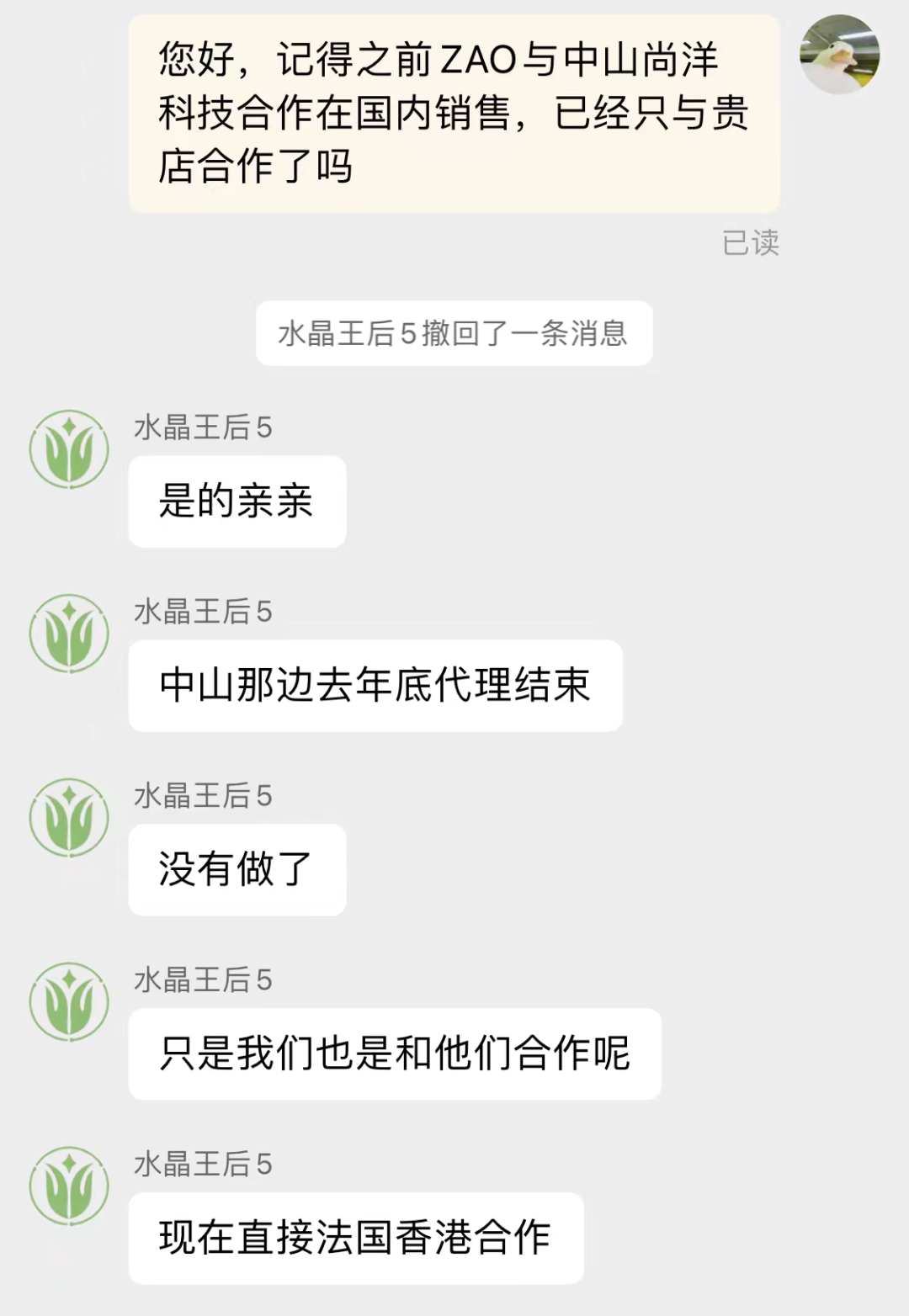Tap 水晶王后5 avatar beside 没有做了

69,818
